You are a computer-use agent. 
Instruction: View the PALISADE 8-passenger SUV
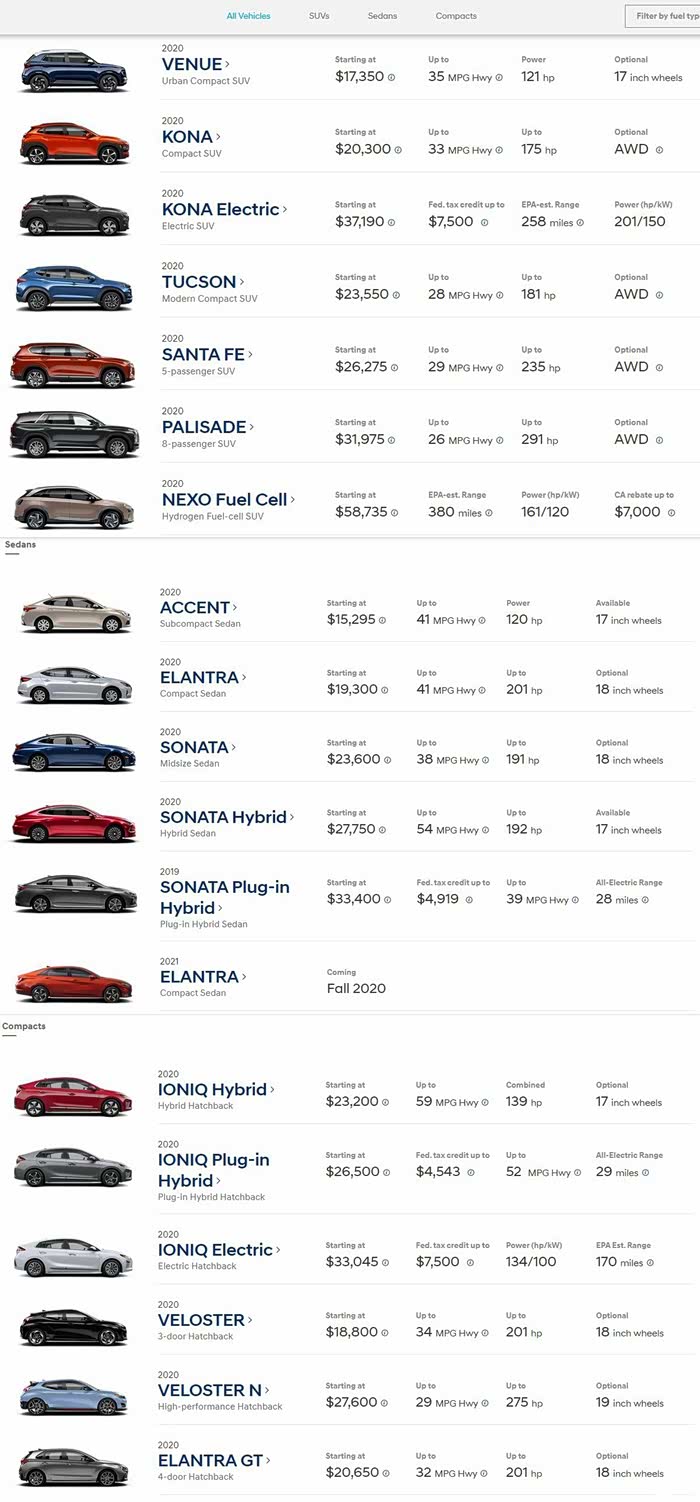pyautogui.click(x=208, y=427)
